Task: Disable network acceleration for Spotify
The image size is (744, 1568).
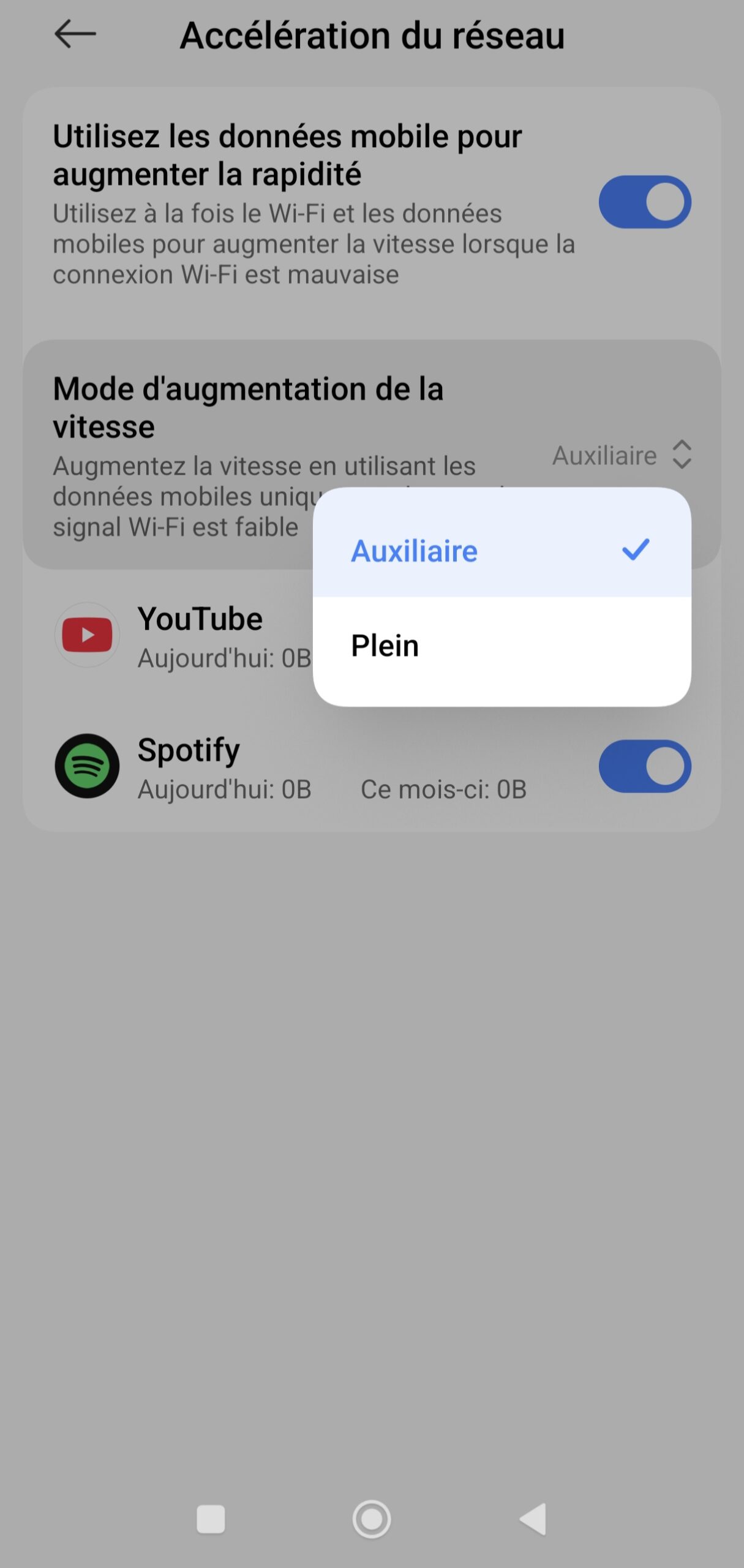Action: pos(644,766)
